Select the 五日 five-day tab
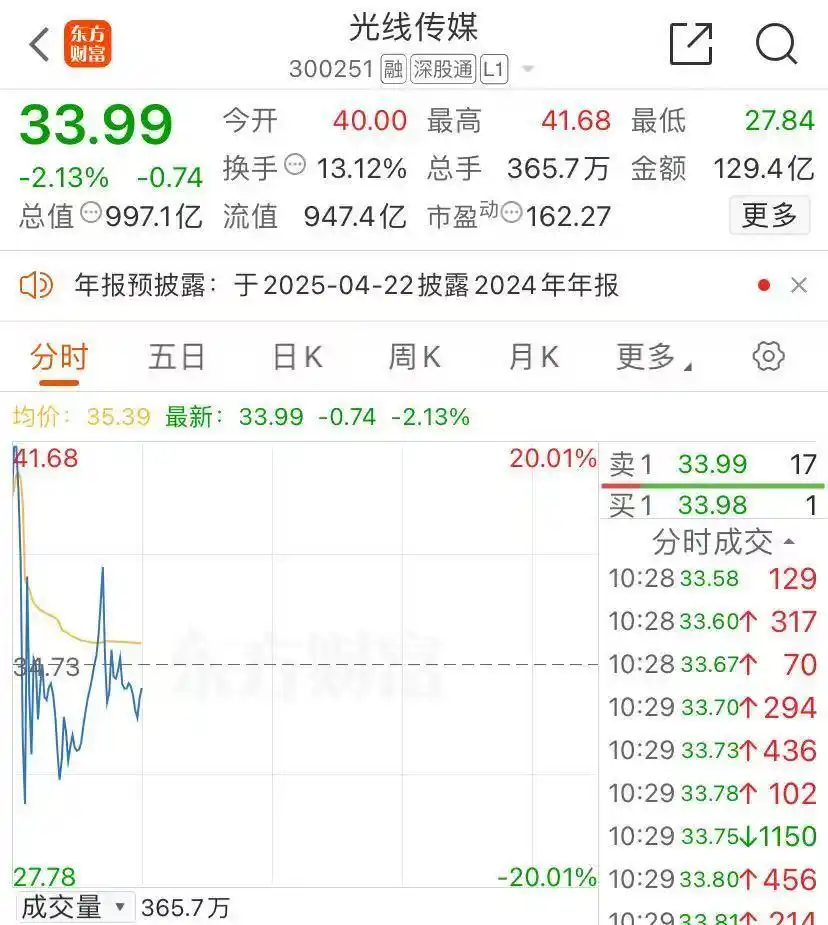The height and width of the screenshot is (925, 828). (x=175, y=356)
